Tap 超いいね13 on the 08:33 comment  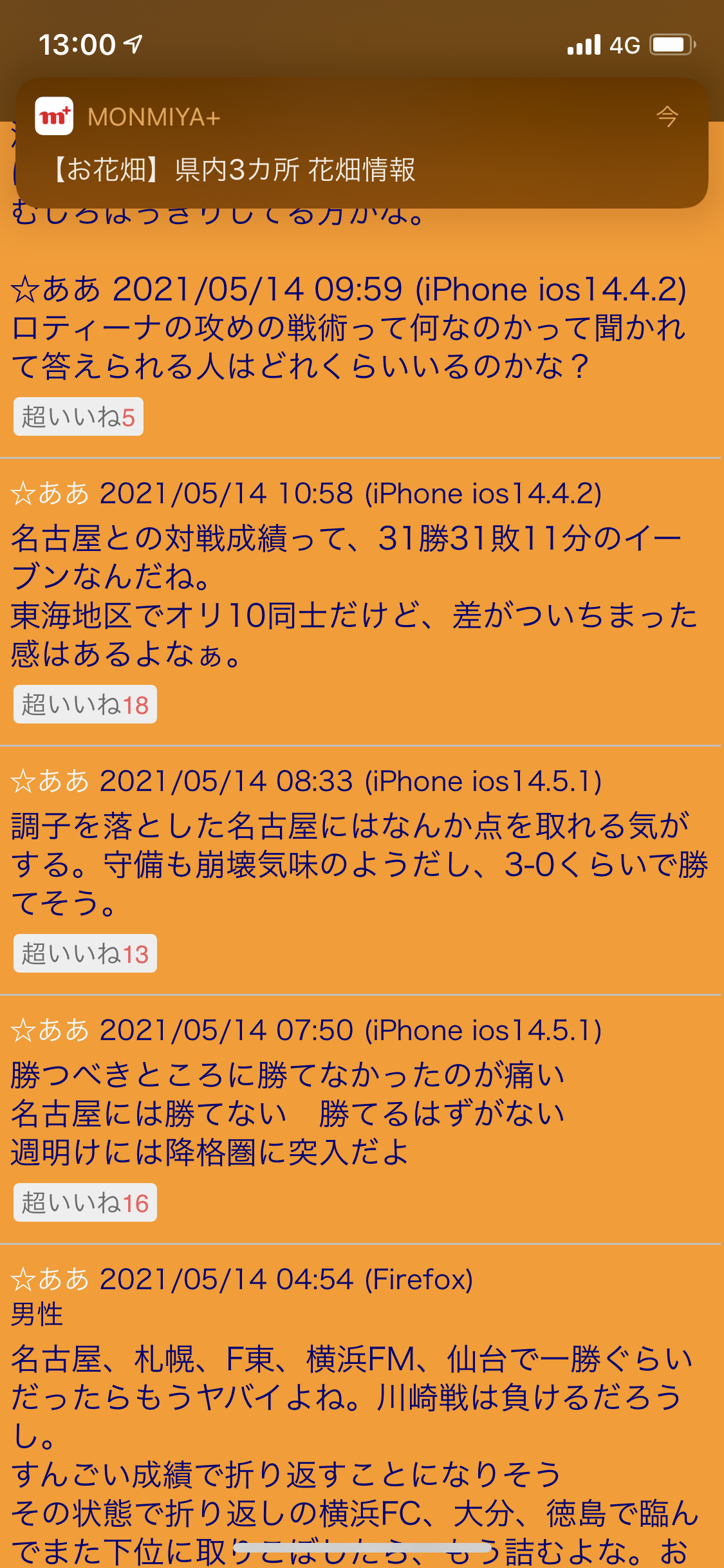coord(85,954)
